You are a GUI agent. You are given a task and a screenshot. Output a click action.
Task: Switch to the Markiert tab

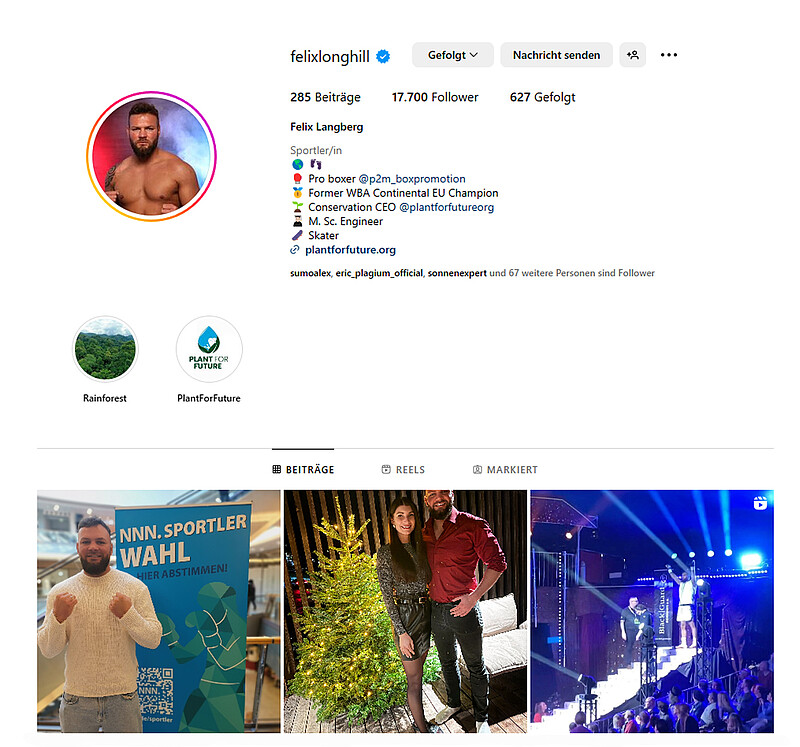[x=505, y=469]
